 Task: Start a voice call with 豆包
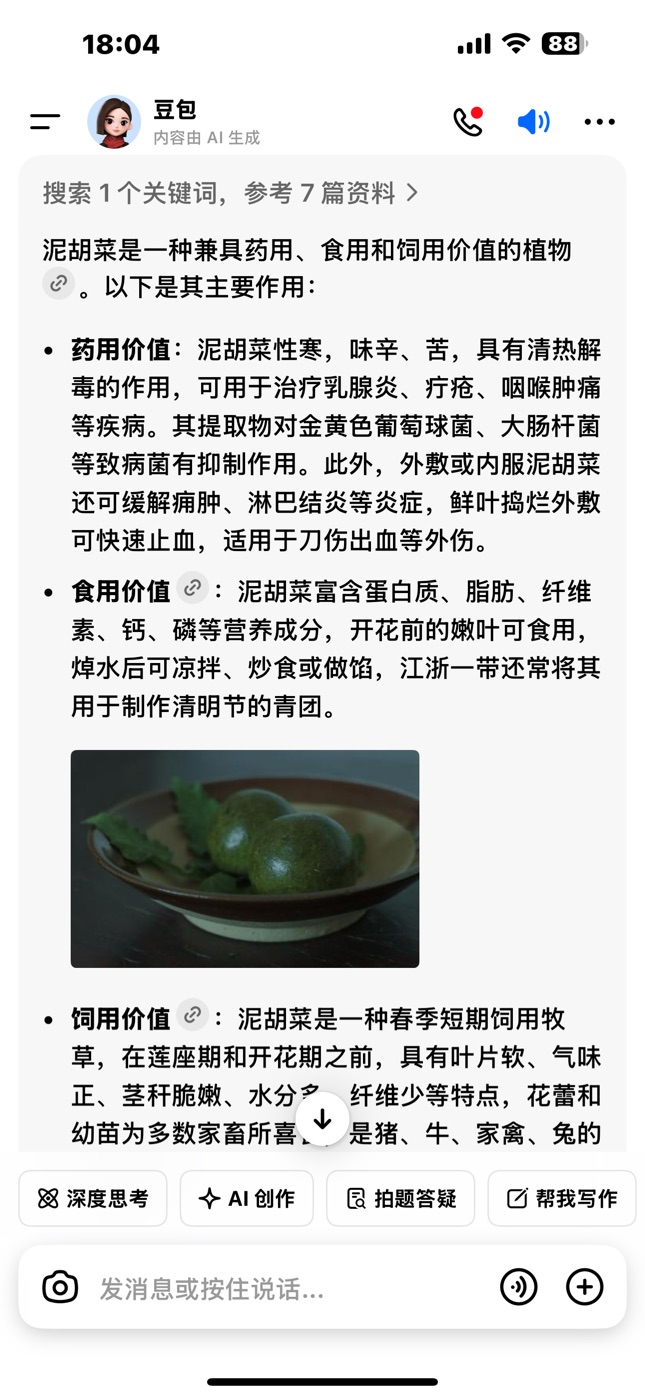(467, 122)
